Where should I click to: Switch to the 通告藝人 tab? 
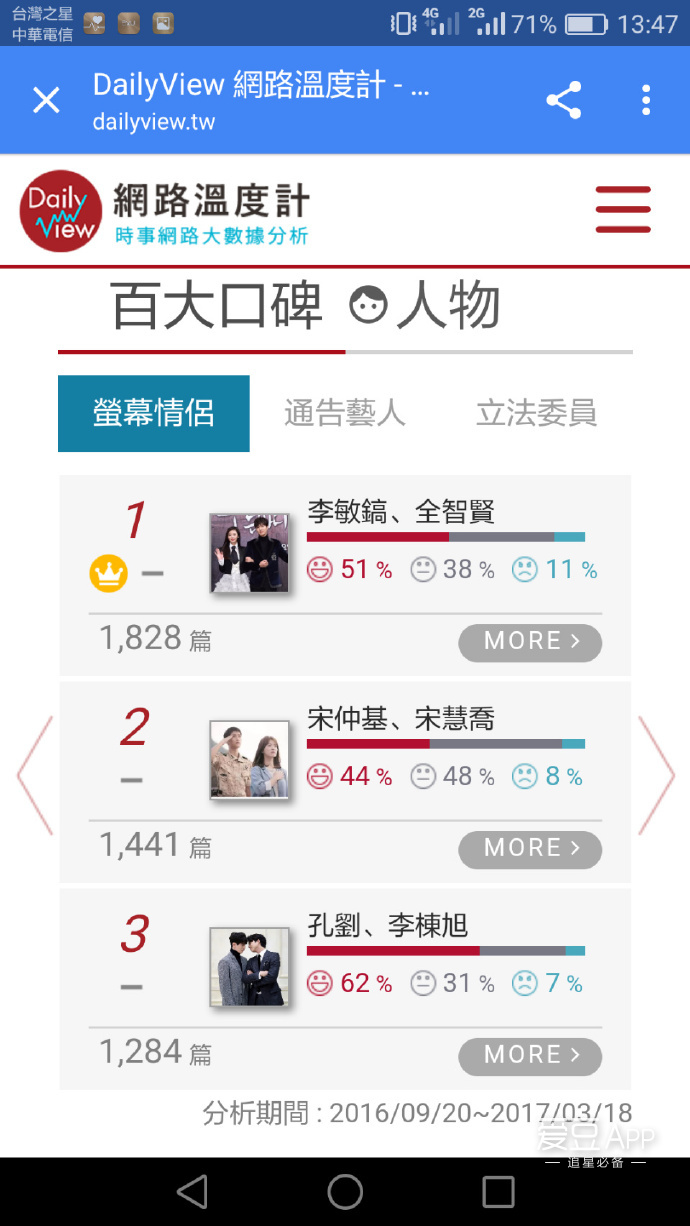click(x=345, y=413)
